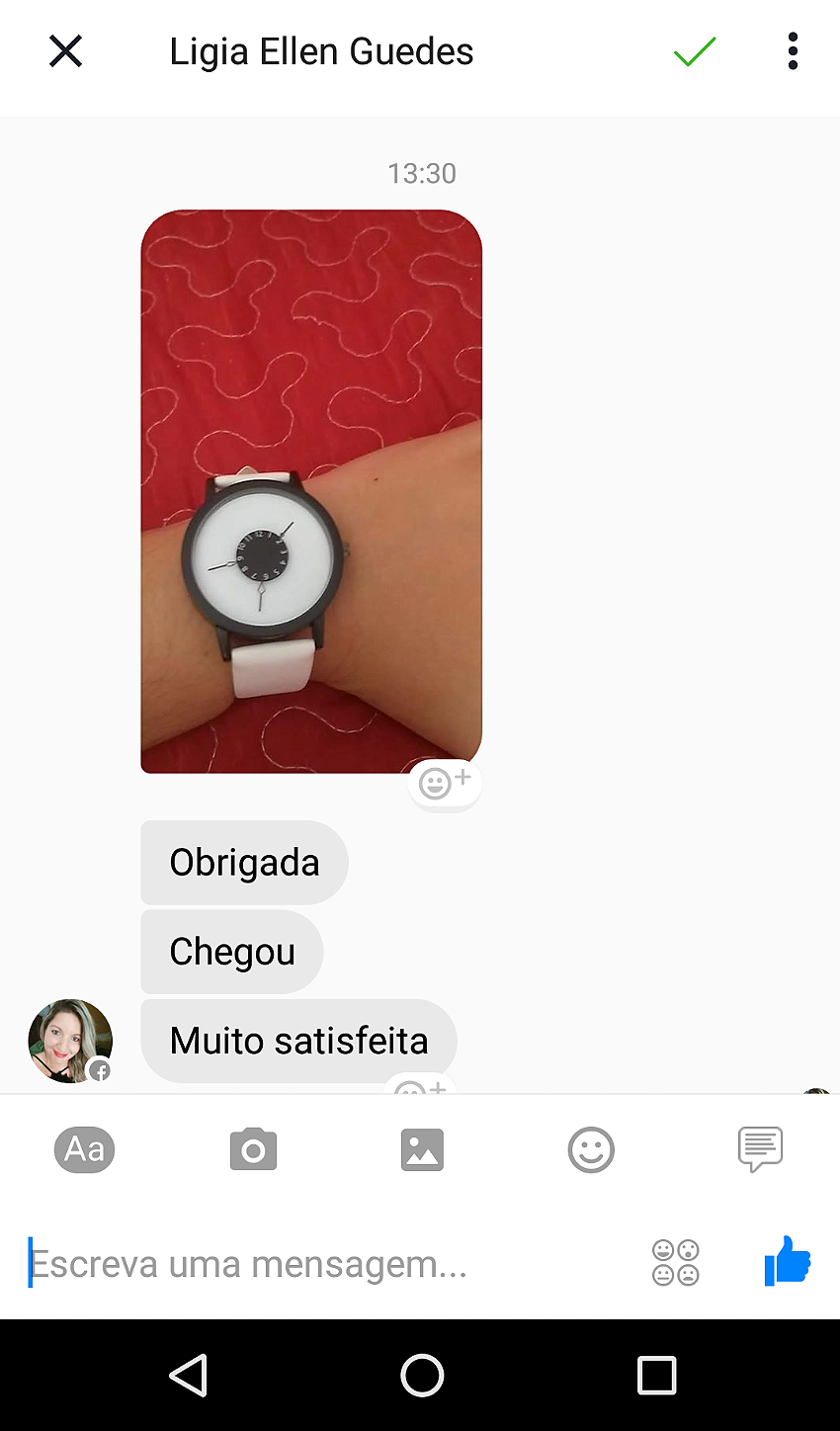Tap the sender's profile picture
840x1431 pixels.
70,1041
